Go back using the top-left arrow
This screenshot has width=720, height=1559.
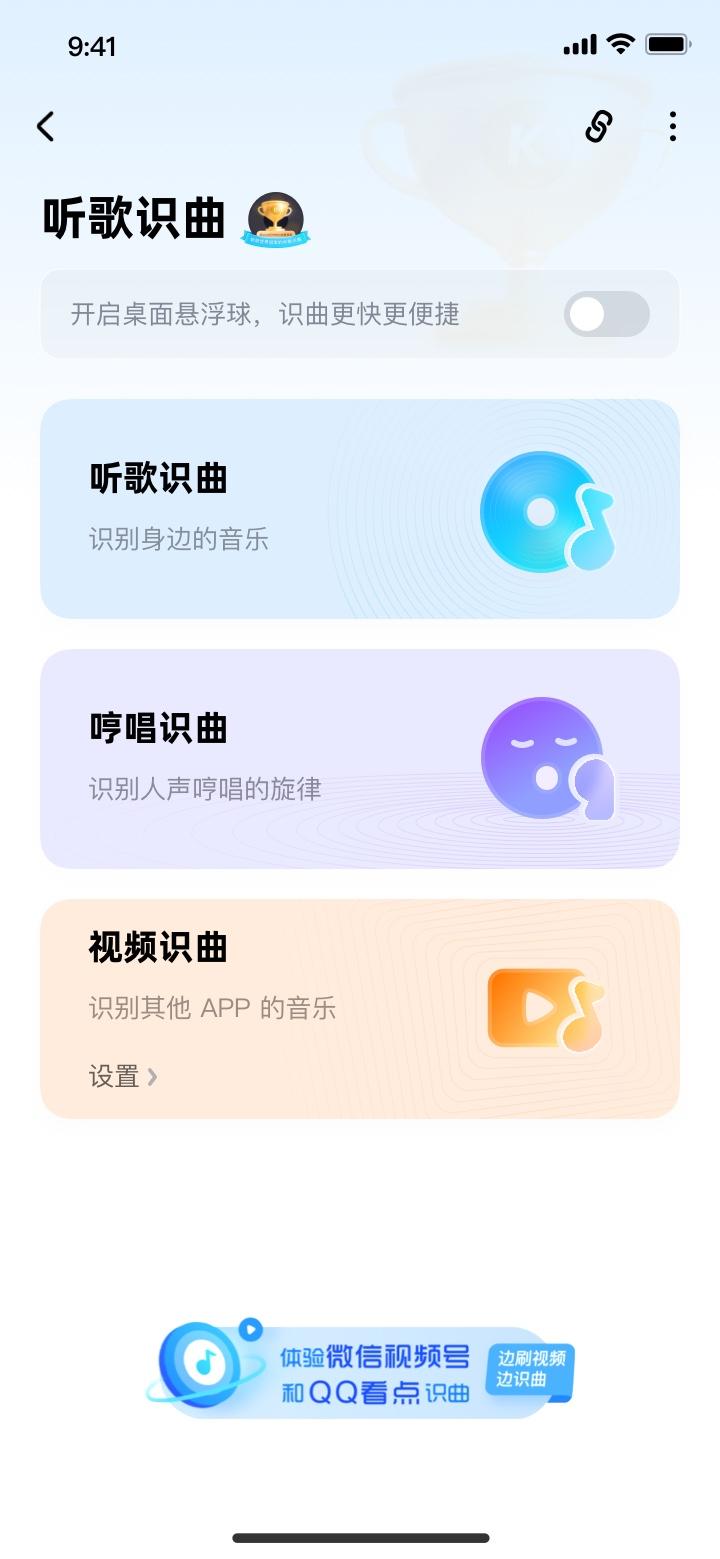[45, 127]
